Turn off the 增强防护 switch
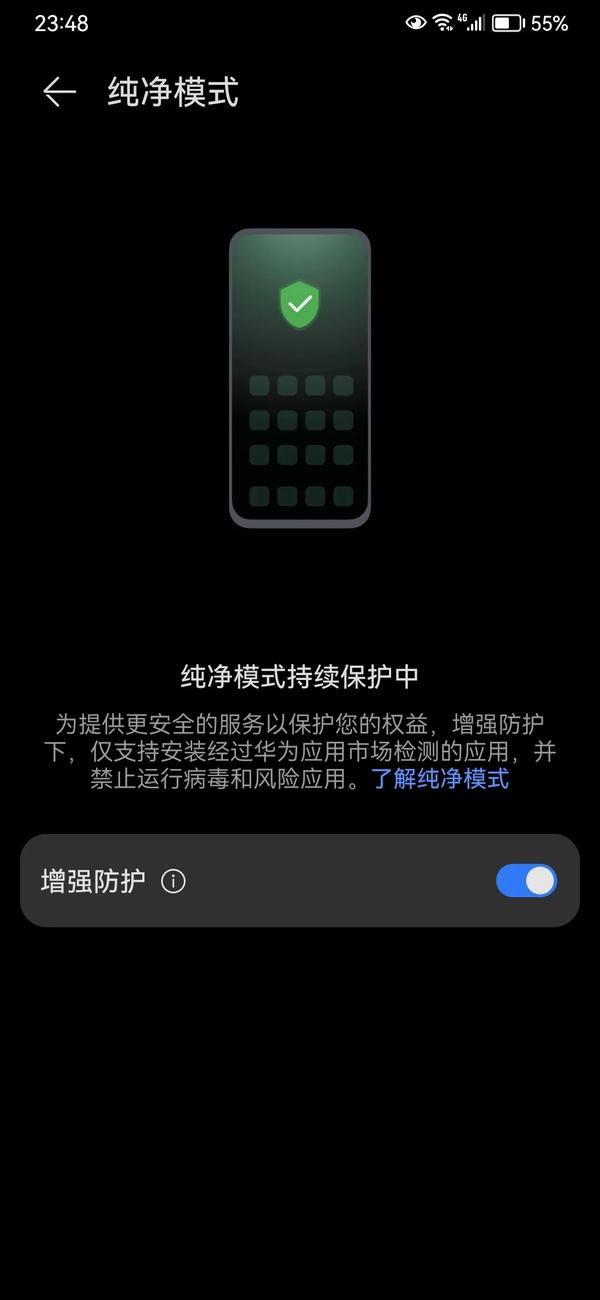 coord(526,881)
